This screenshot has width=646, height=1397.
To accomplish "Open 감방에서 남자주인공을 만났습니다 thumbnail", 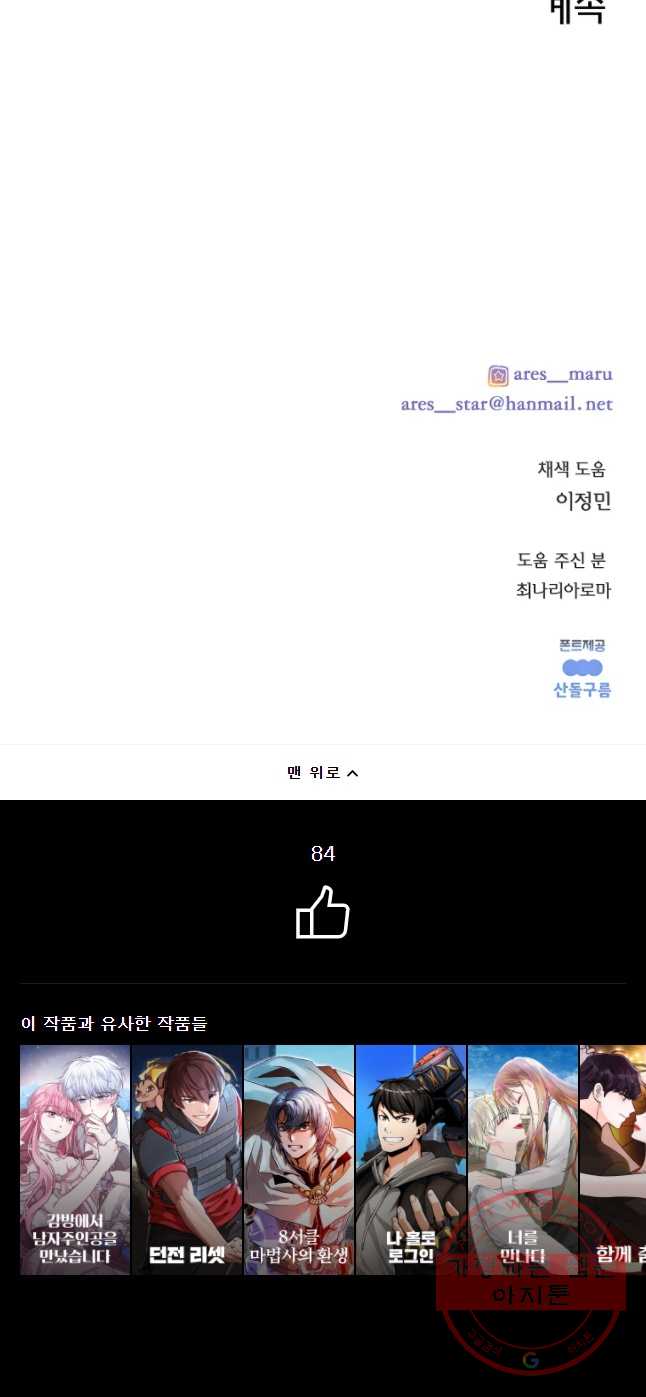I will [x=75, y=1160].
